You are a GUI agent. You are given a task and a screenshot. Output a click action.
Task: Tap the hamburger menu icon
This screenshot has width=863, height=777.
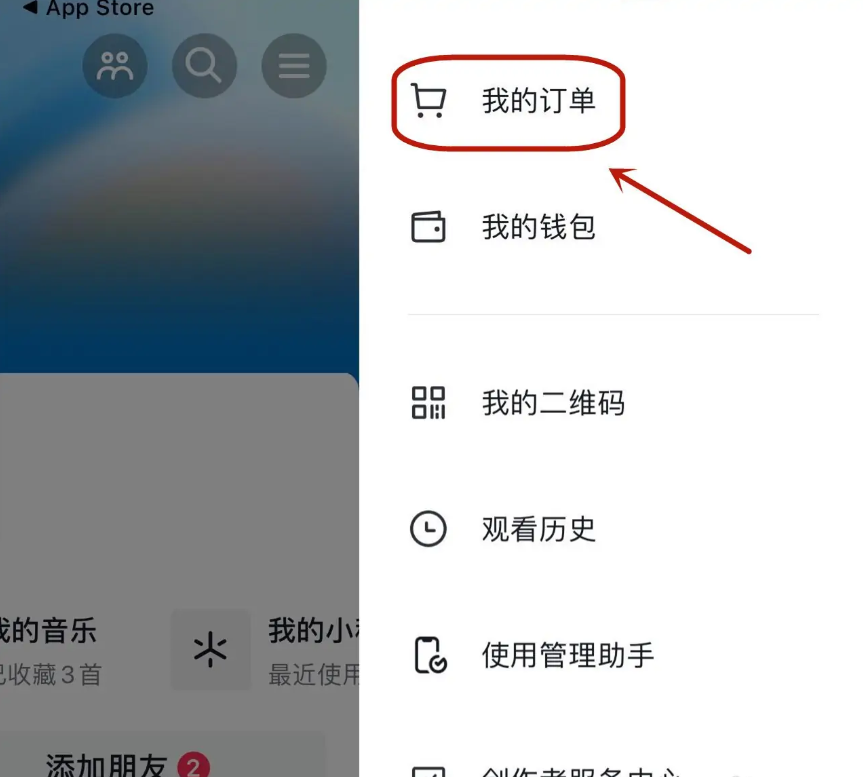point(293,66)
